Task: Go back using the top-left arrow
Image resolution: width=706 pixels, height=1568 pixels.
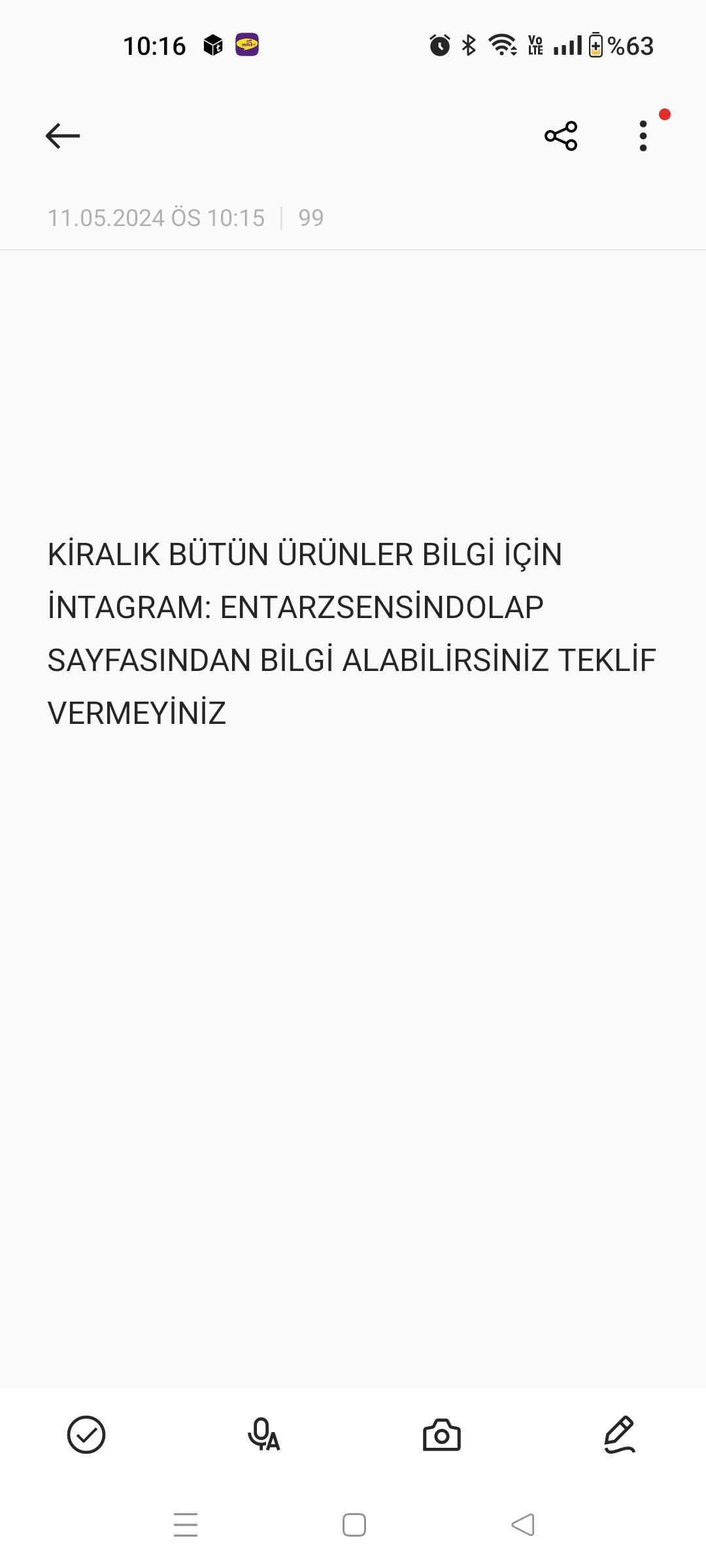Action: coord(63,136)
